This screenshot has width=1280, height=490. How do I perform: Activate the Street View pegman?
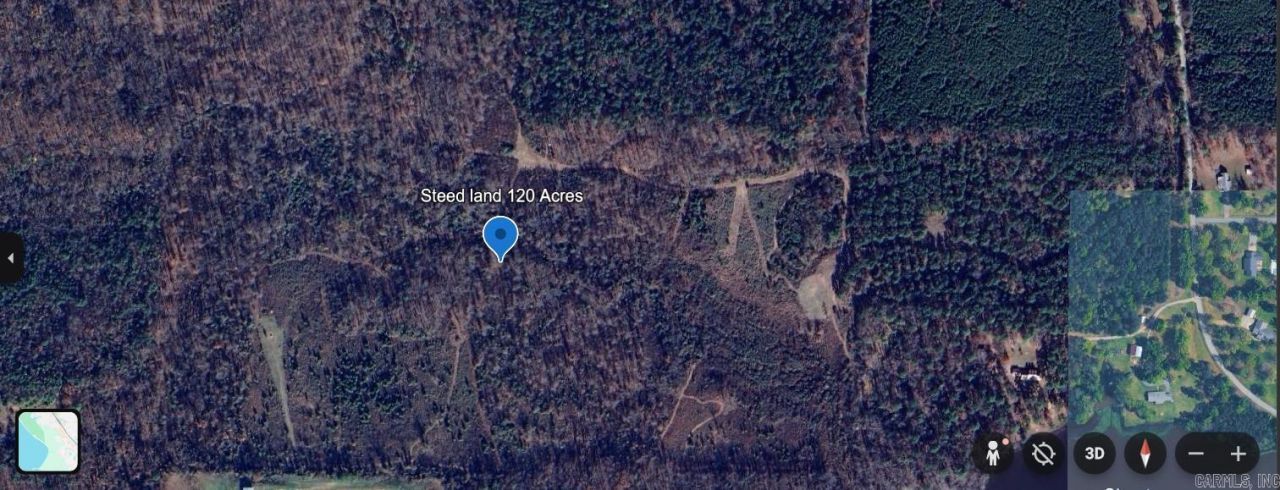993,454
